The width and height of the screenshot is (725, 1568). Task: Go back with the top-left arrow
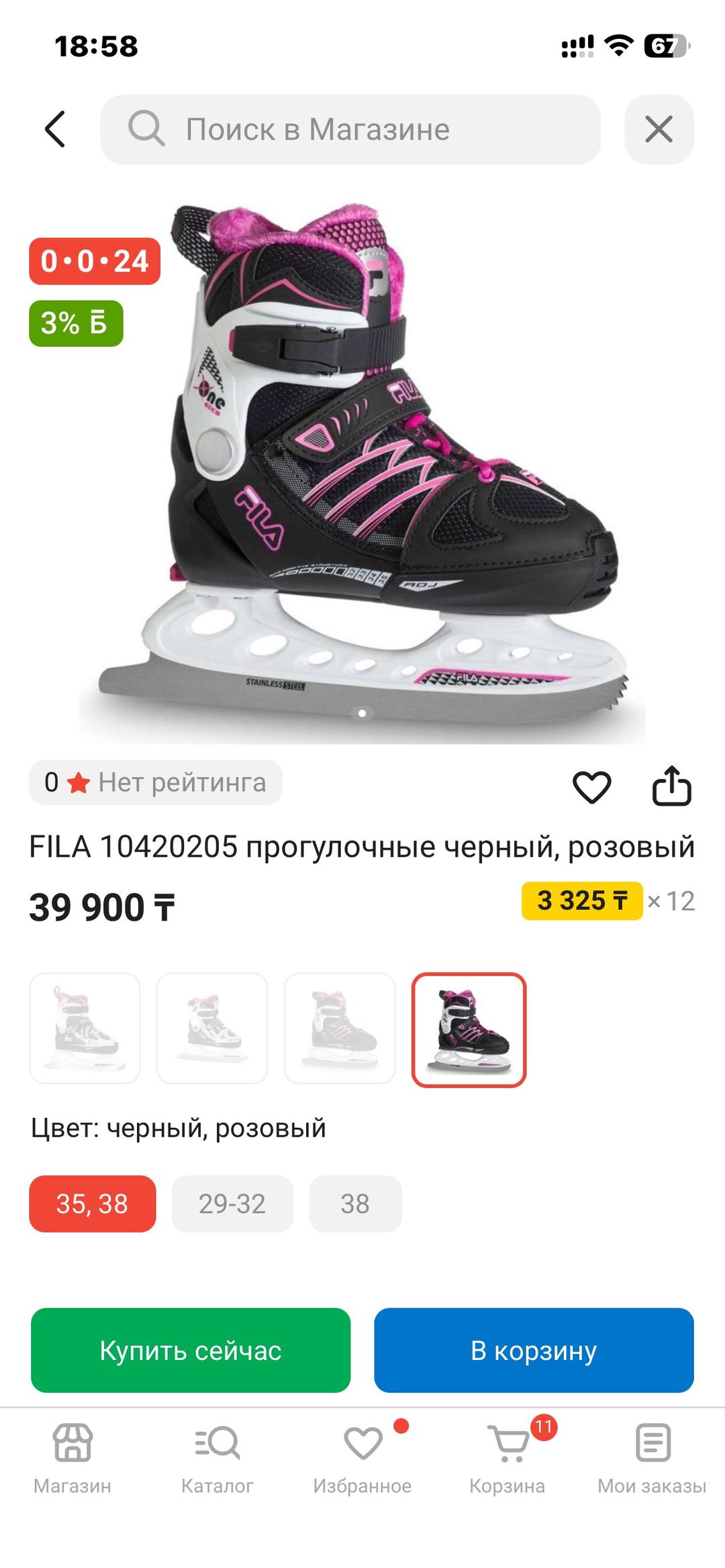(x=55, y=129)
